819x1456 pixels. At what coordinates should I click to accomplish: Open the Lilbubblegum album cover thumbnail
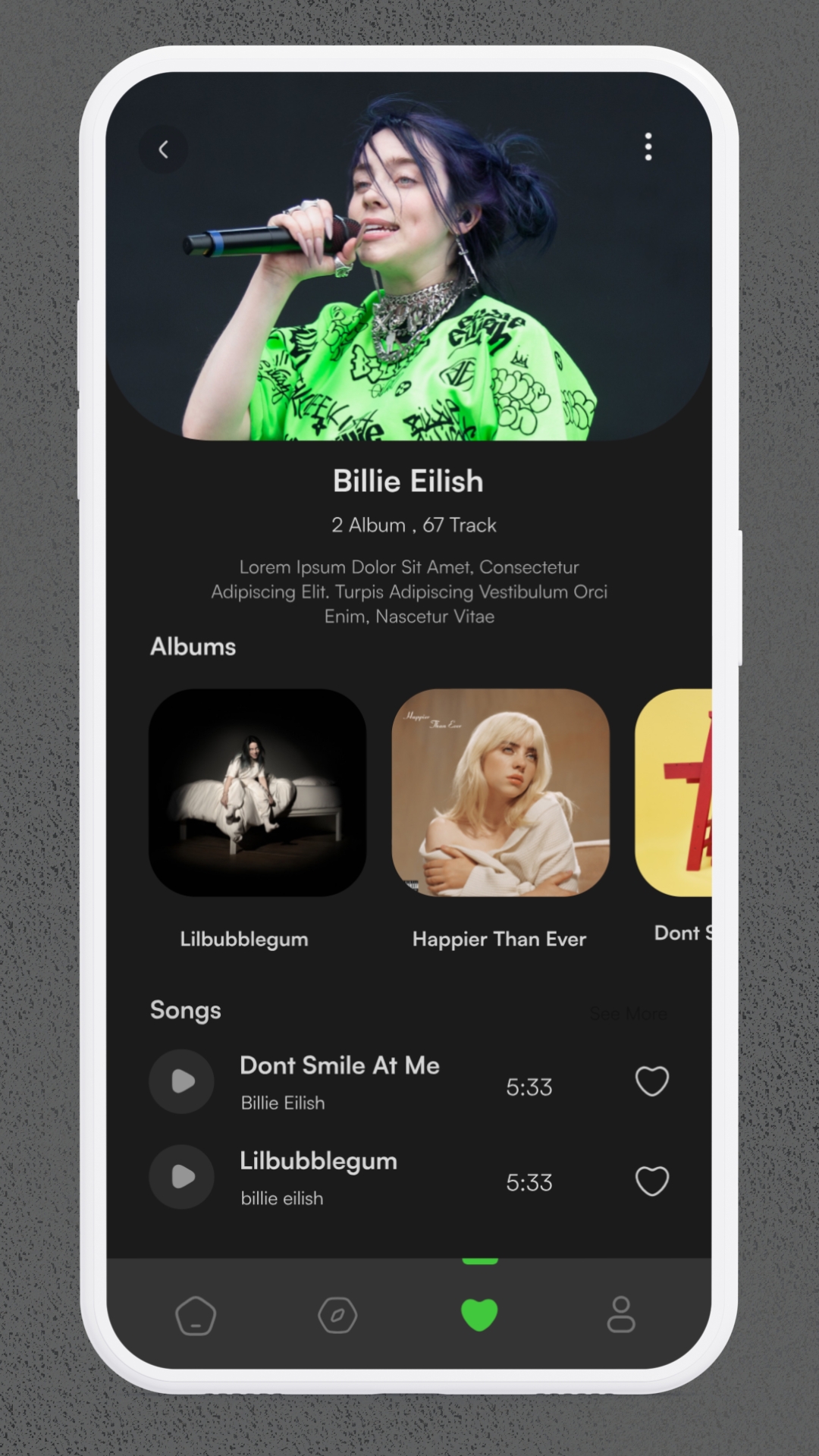point(258,794)
